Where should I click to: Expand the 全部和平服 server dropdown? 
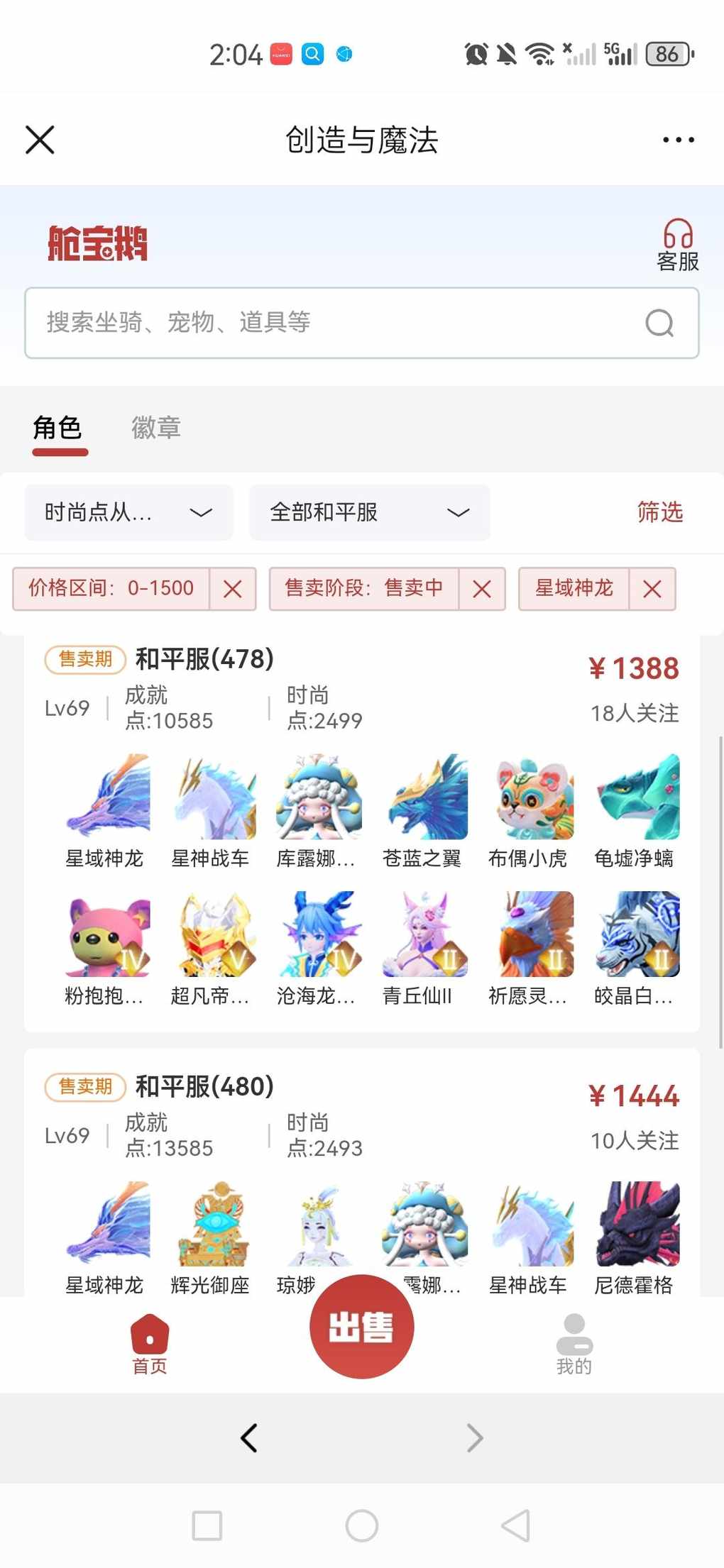(x=369, y=512)
